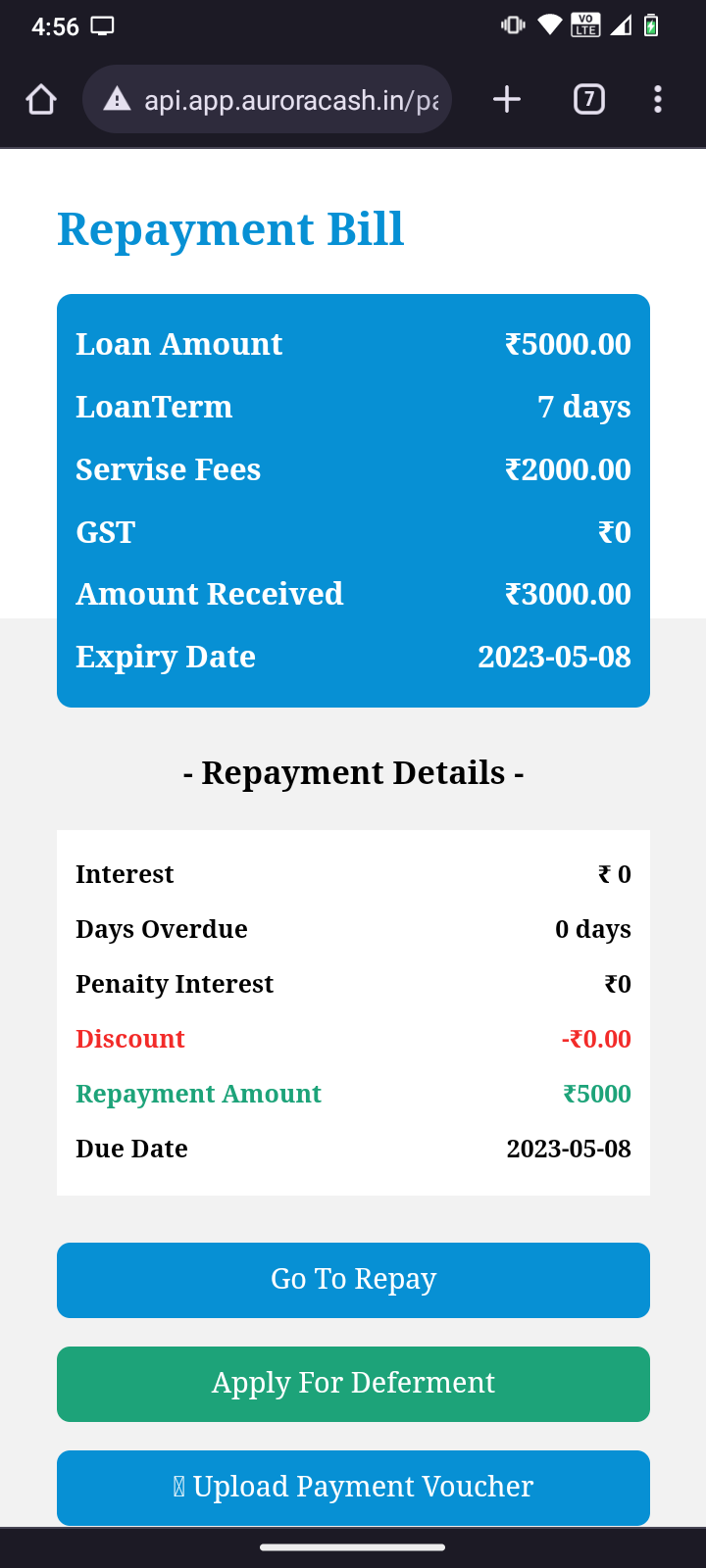Screen dimensions: 706x1568
Task: Upload payment voucher
Action: point(353,1488)
